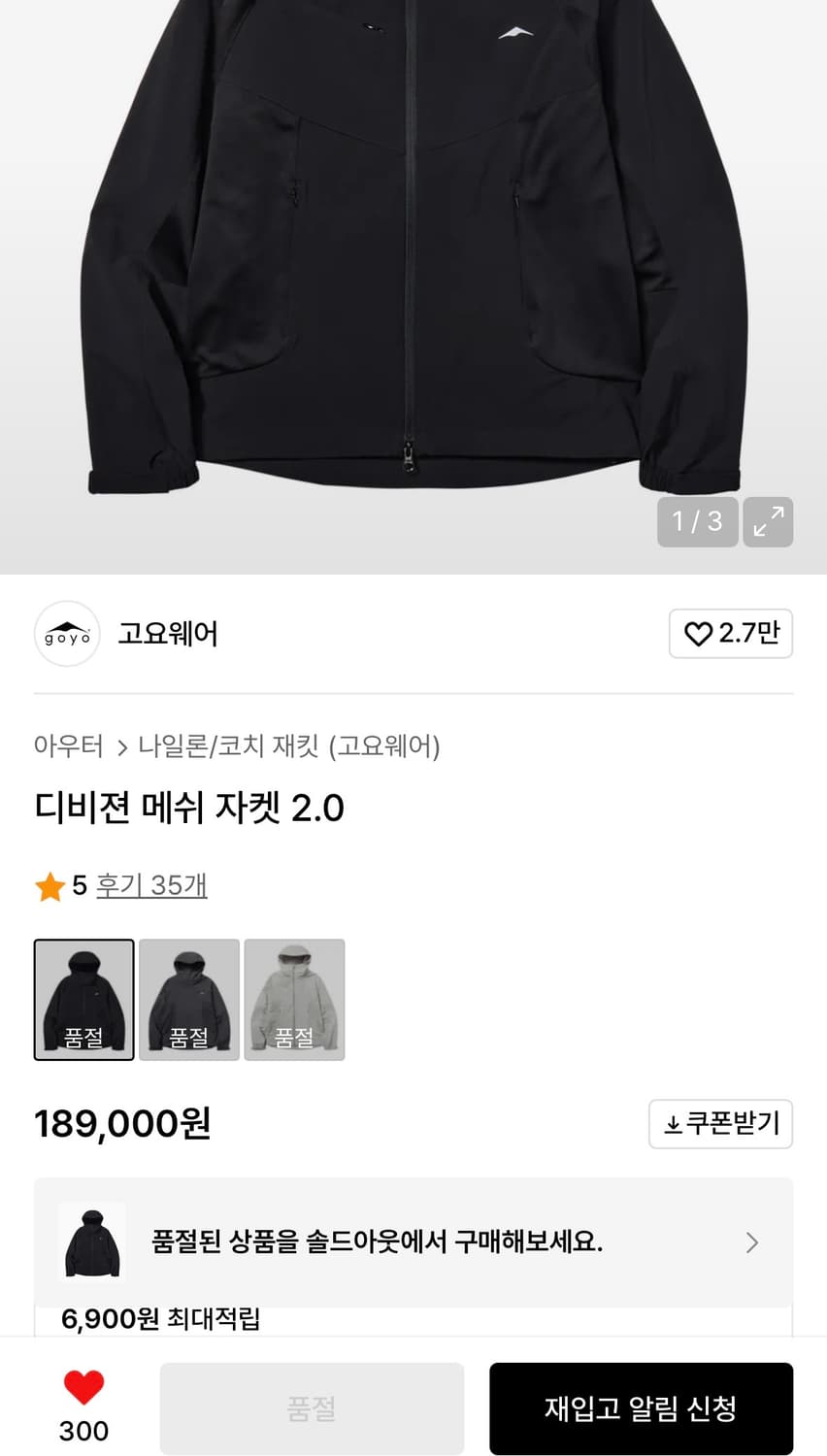Tap the goyo brand logo icon

(67, 634)
